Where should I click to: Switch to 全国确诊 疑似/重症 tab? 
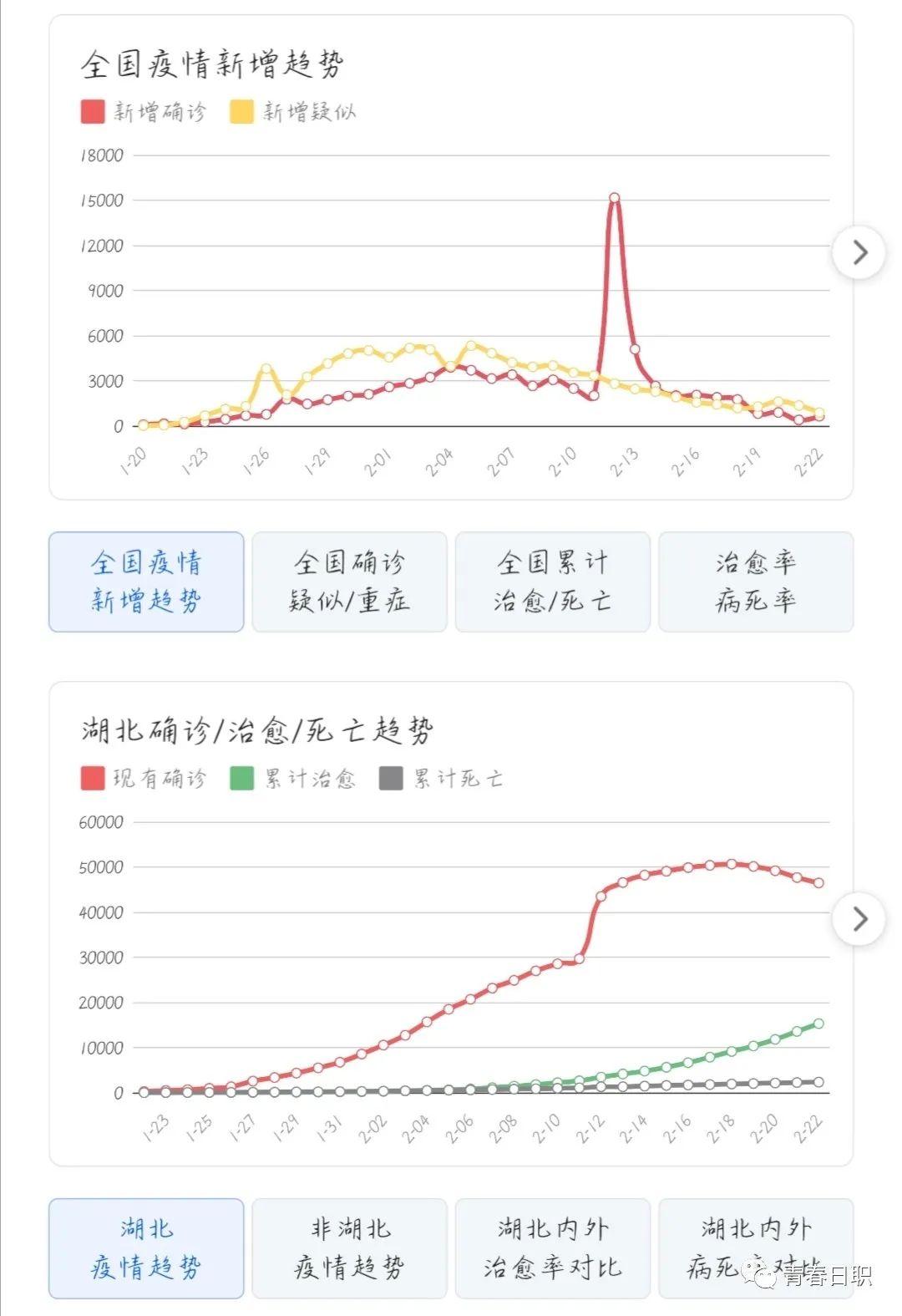tap(349, 582)
